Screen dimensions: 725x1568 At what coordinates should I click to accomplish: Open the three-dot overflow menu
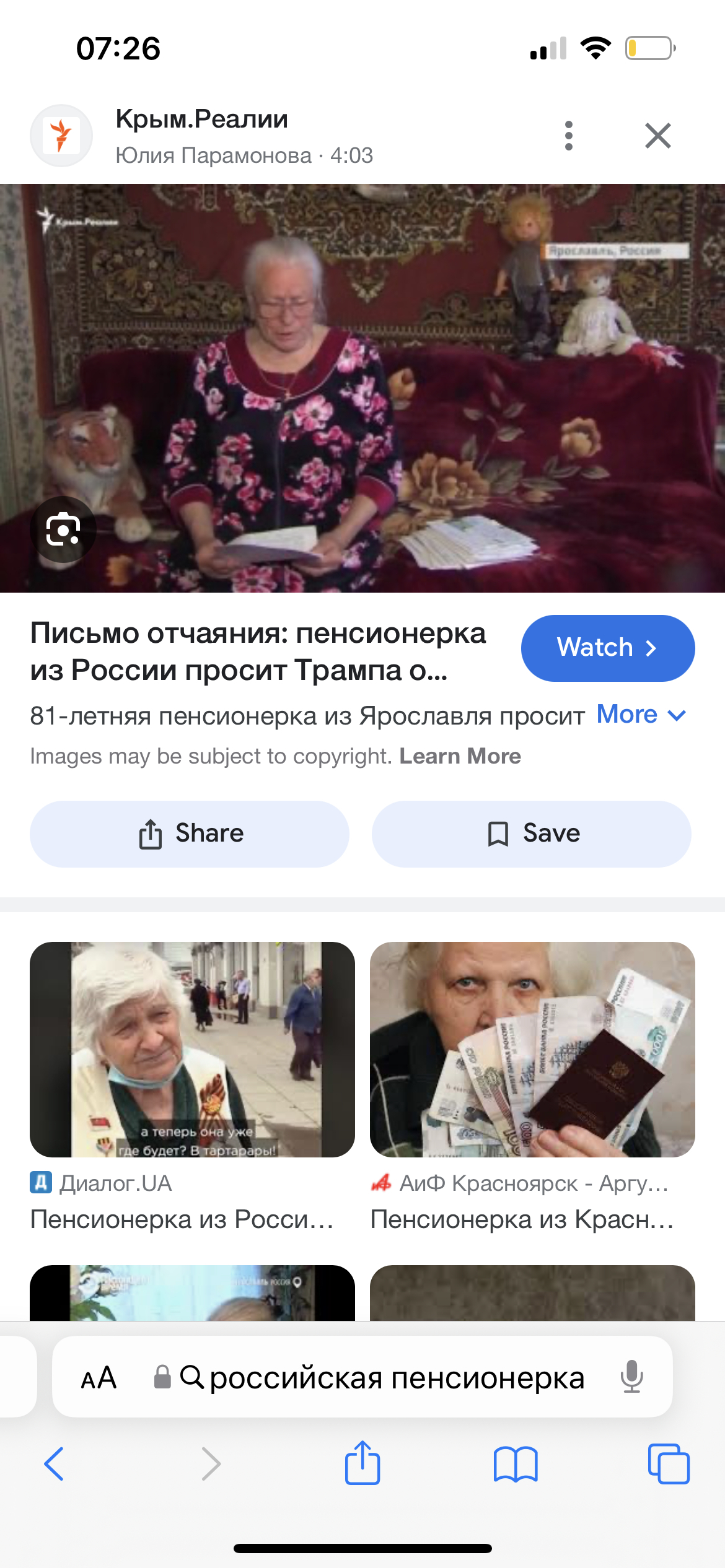(568, 136)
